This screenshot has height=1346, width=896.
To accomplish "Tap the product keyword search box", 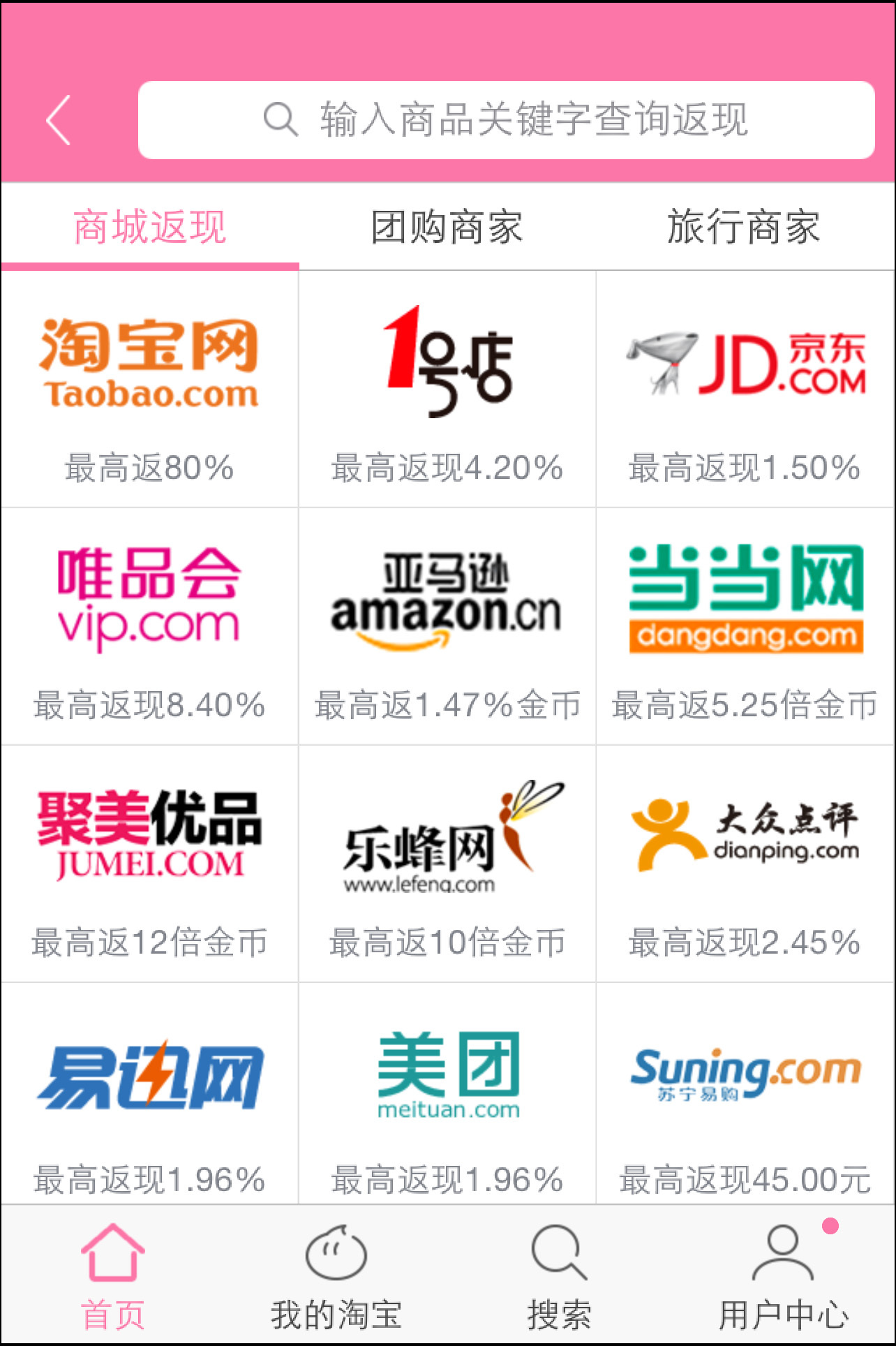I will click(x=506, y=120).
